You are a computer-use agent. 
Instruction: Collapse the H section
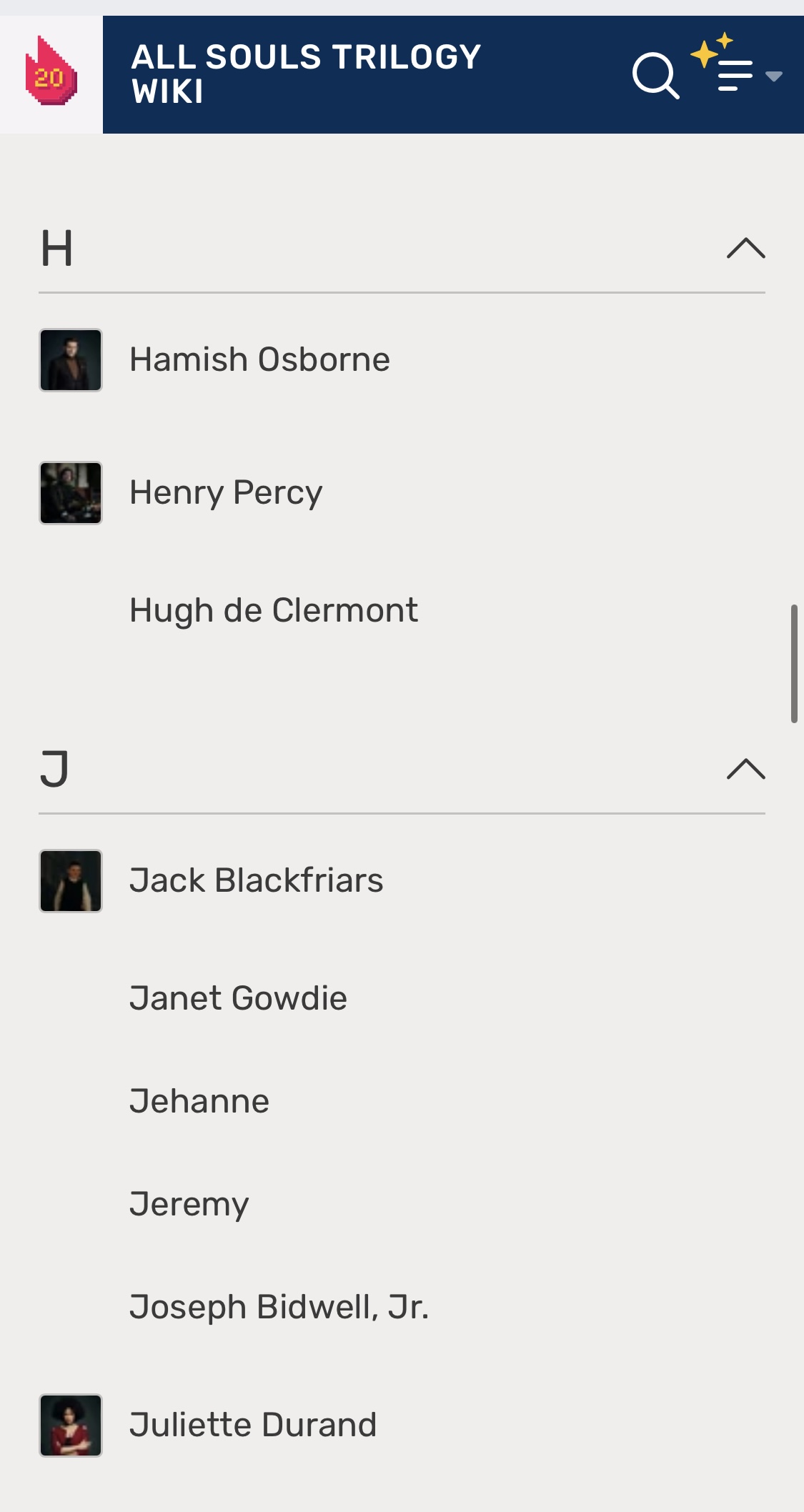coord(745,249)
